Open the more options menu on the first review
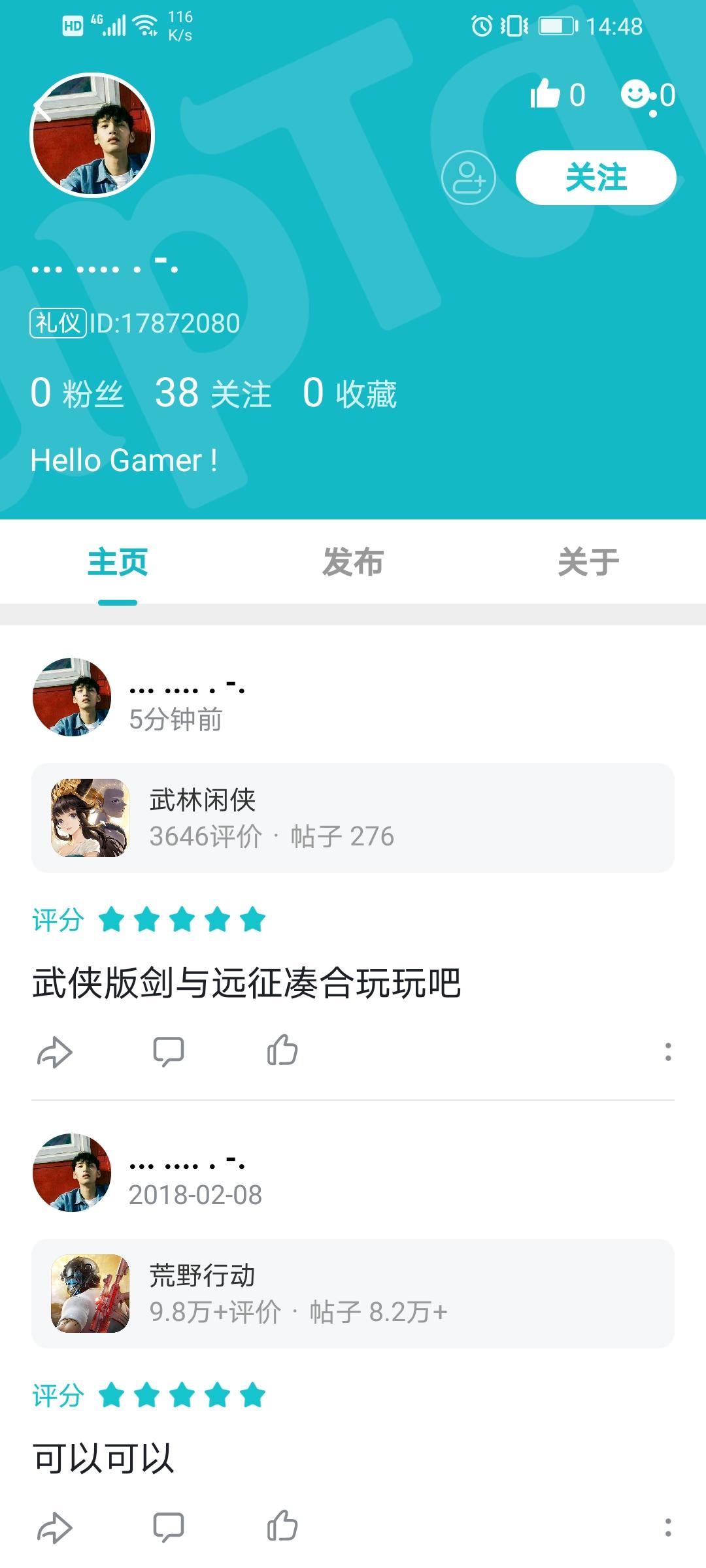The width and height of the screenshot is (706, 1568). (x=668, y=1052)
